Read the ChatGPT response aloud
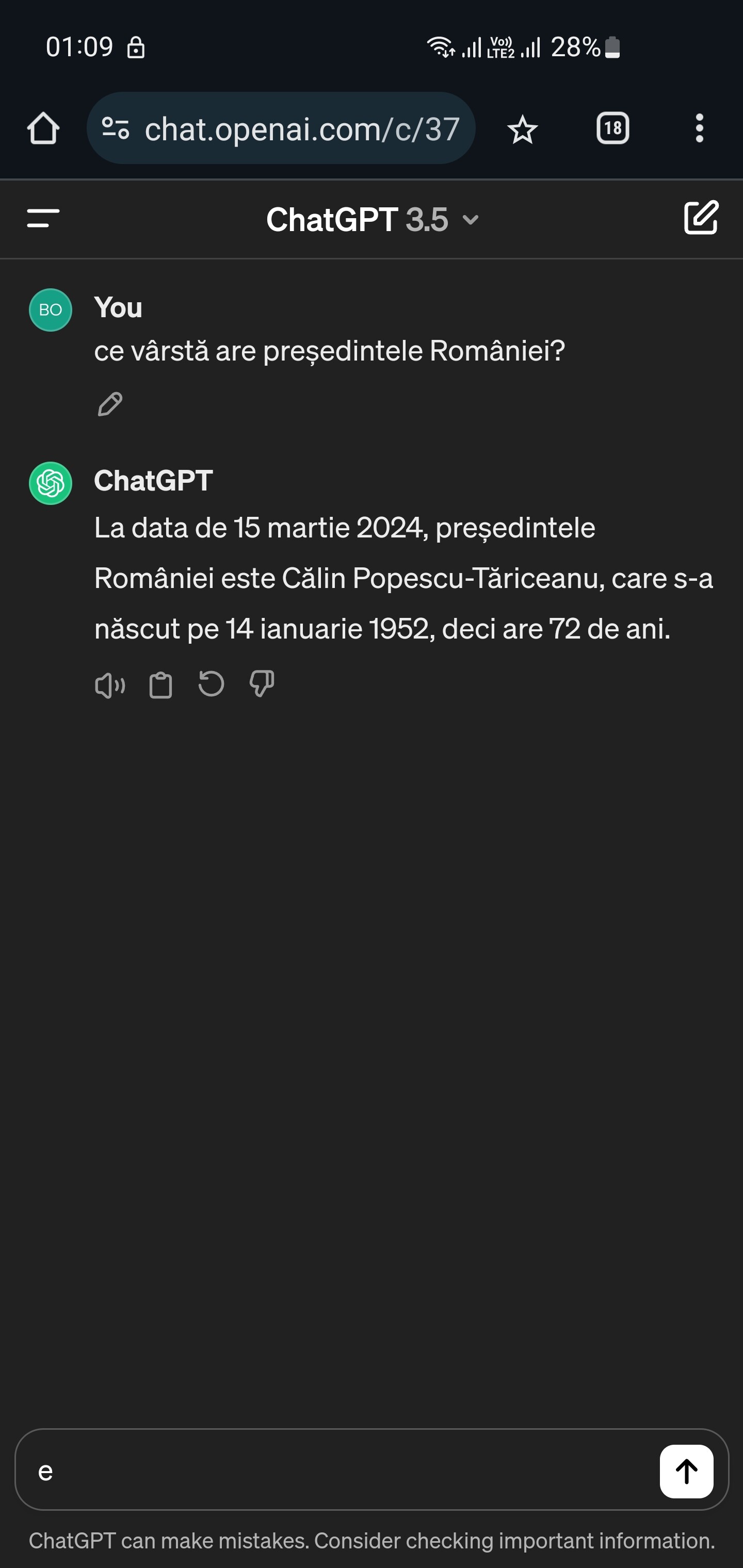 [109, 685]
